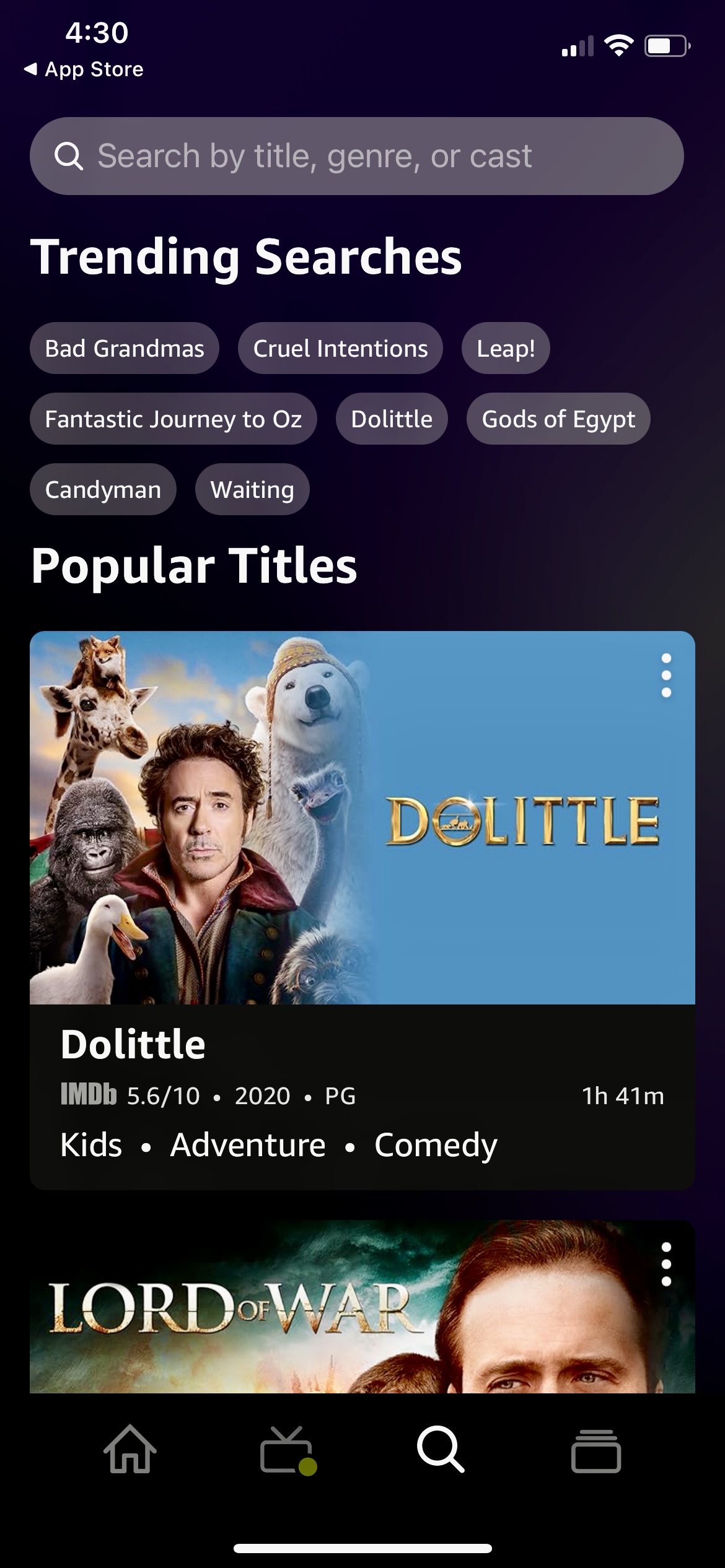Select the Waiting trending chip
Screen dimensions: 725x1568
pyautogui.click(x=252, y=489)
